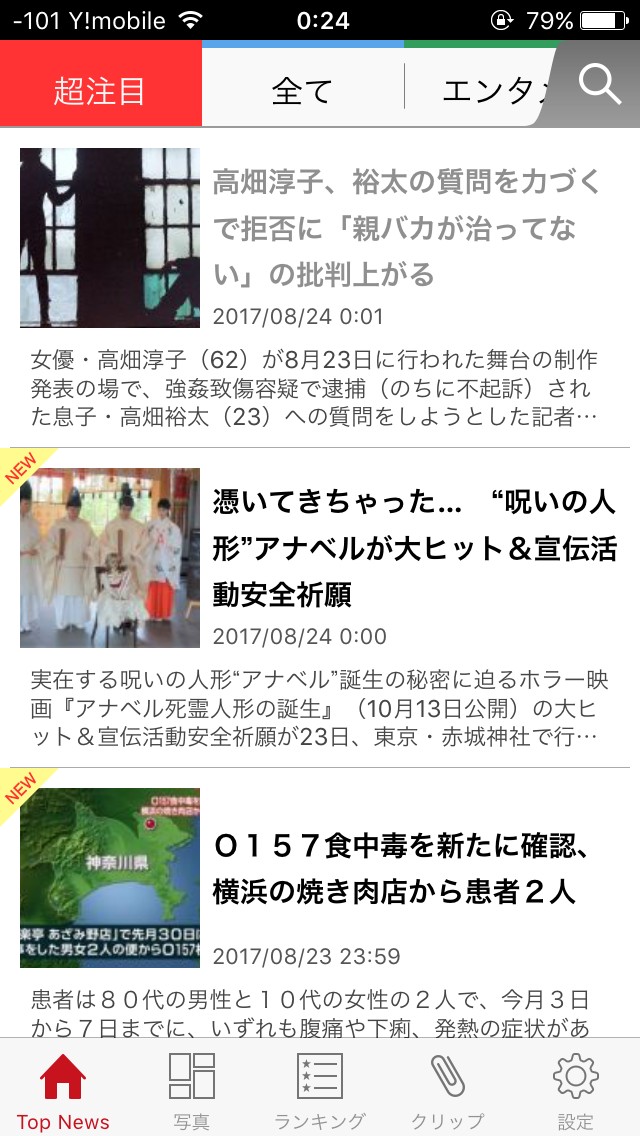Screen dimensions: 640x1136
Task: Open the search magnifier icon
Action: [600, 86]
